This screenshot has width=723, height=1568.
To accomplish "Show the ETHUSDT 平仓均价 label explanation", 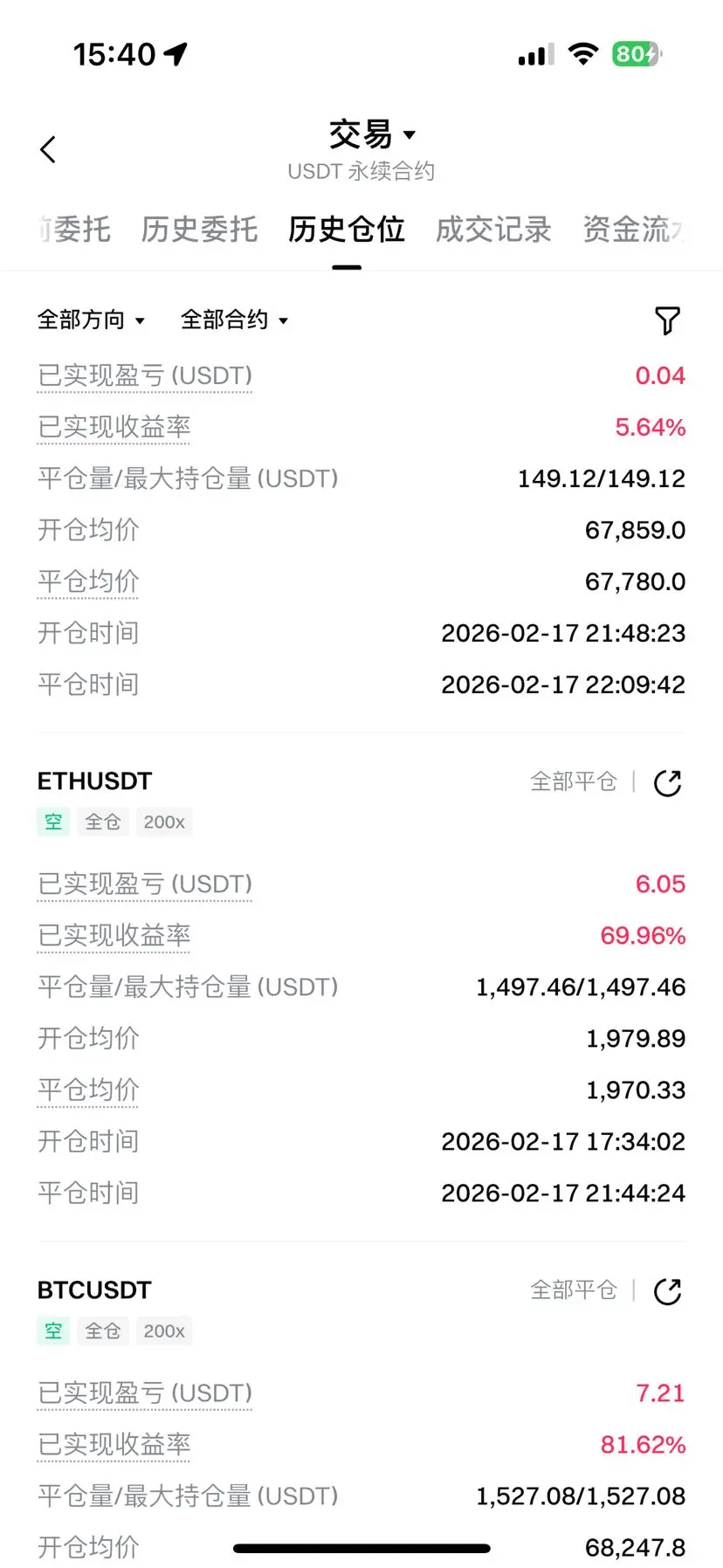I will click(x=88, y=1090).
